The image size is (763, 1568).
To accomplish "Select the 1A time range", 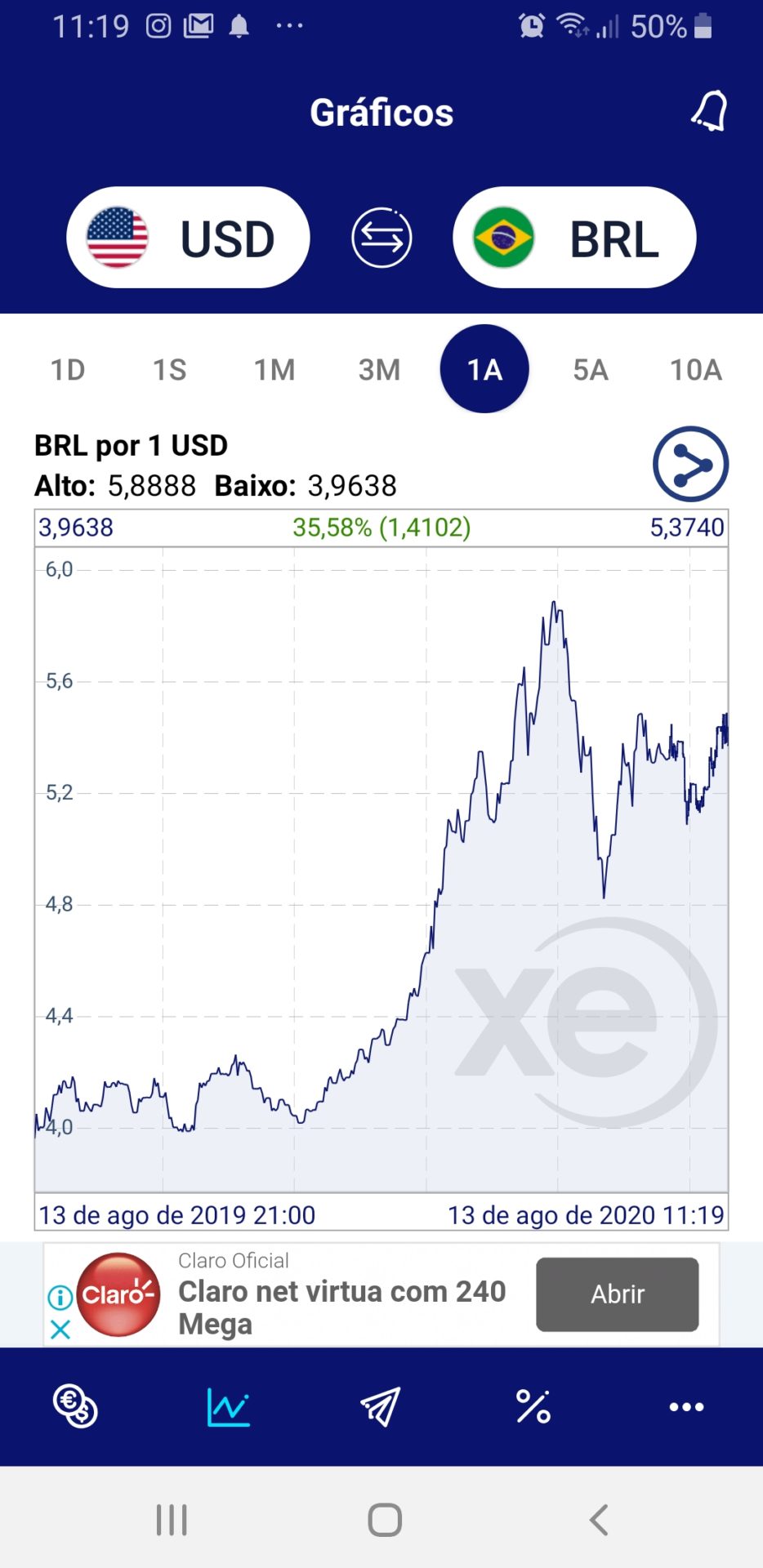I will tap(484, 370).
